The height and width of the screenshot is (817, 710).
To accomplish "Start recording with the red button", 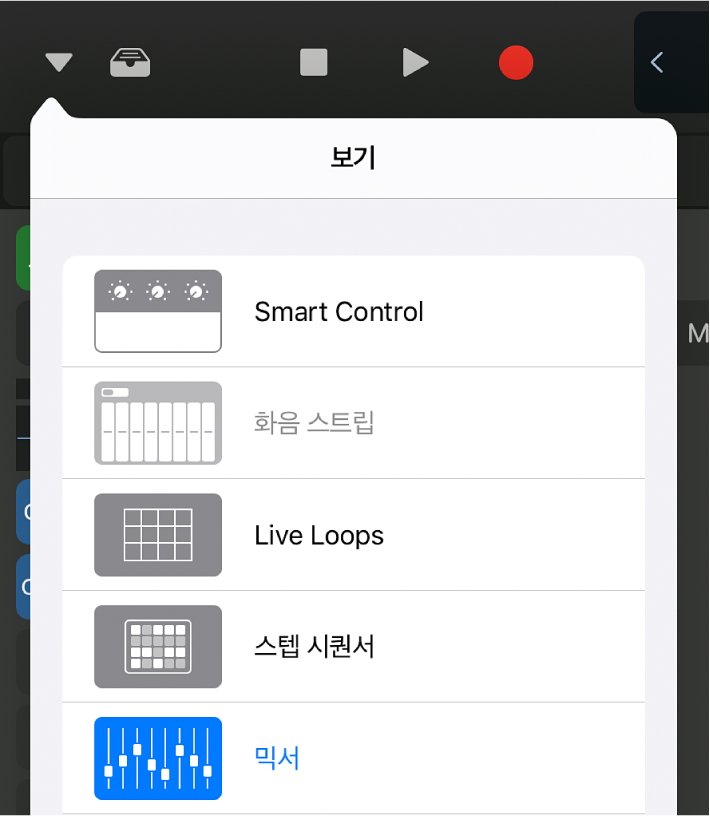I will click(516, 63).
